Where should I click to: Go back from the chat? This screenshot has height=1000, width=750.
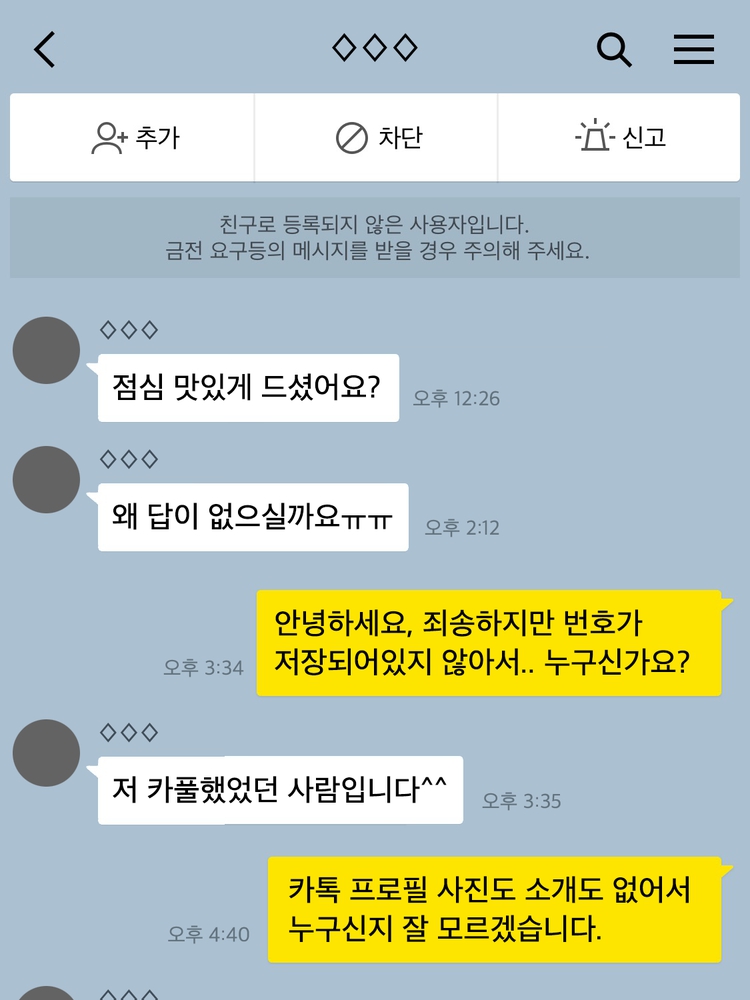click(x=45, y=49)
